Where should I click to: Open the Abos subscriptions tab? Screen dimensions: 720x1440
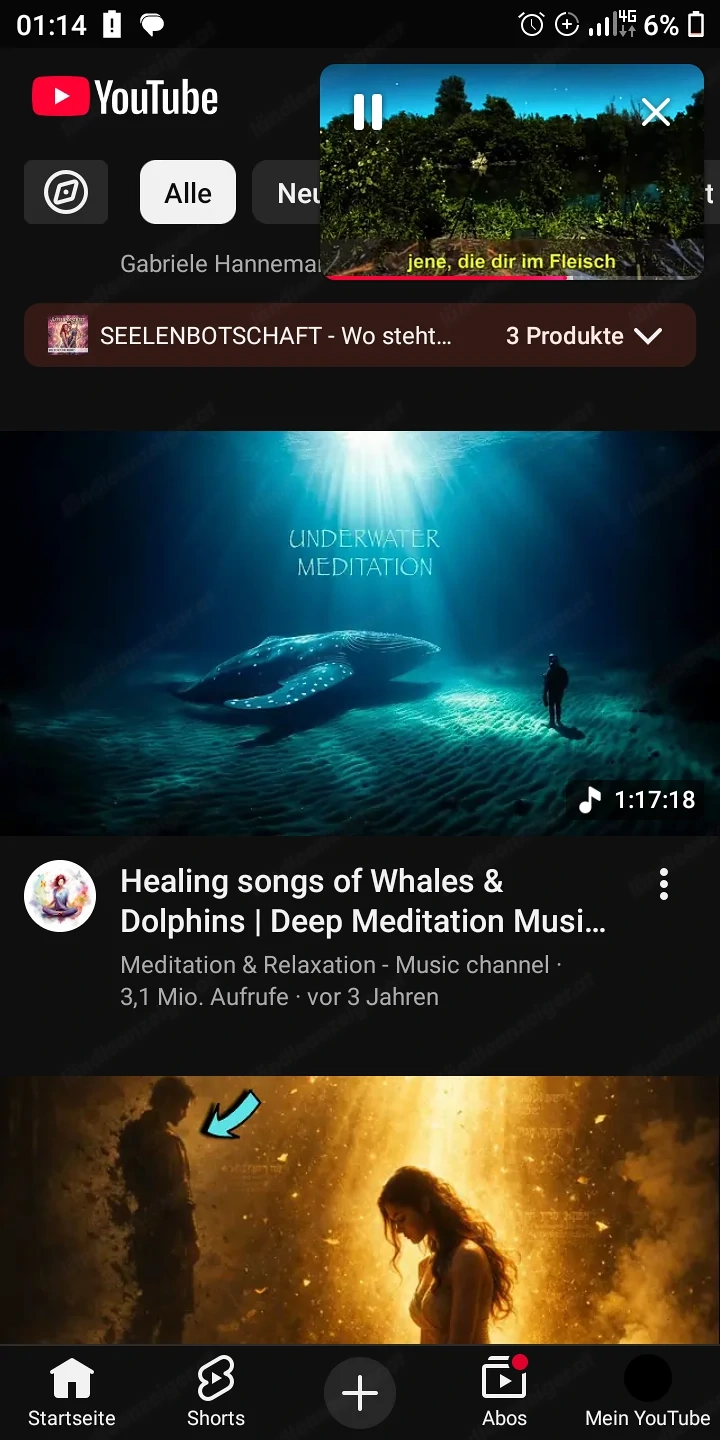(x=504, y=1392)
